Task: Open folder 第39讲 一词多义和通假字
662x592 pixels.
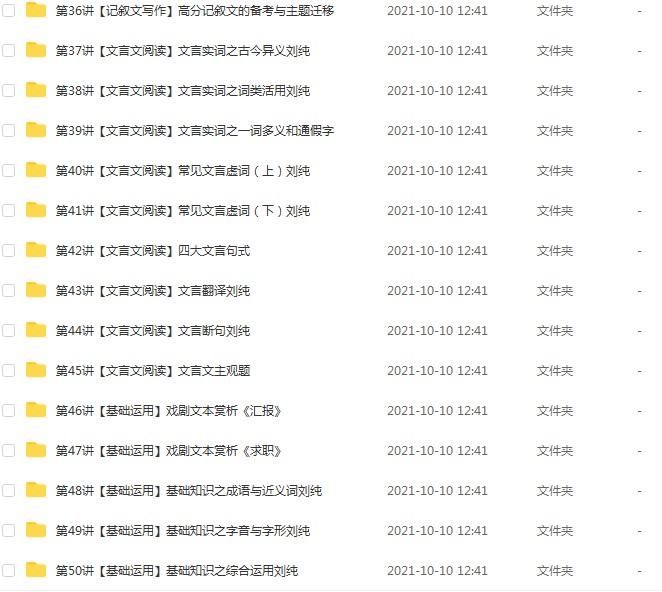Action: pos(194,131)
